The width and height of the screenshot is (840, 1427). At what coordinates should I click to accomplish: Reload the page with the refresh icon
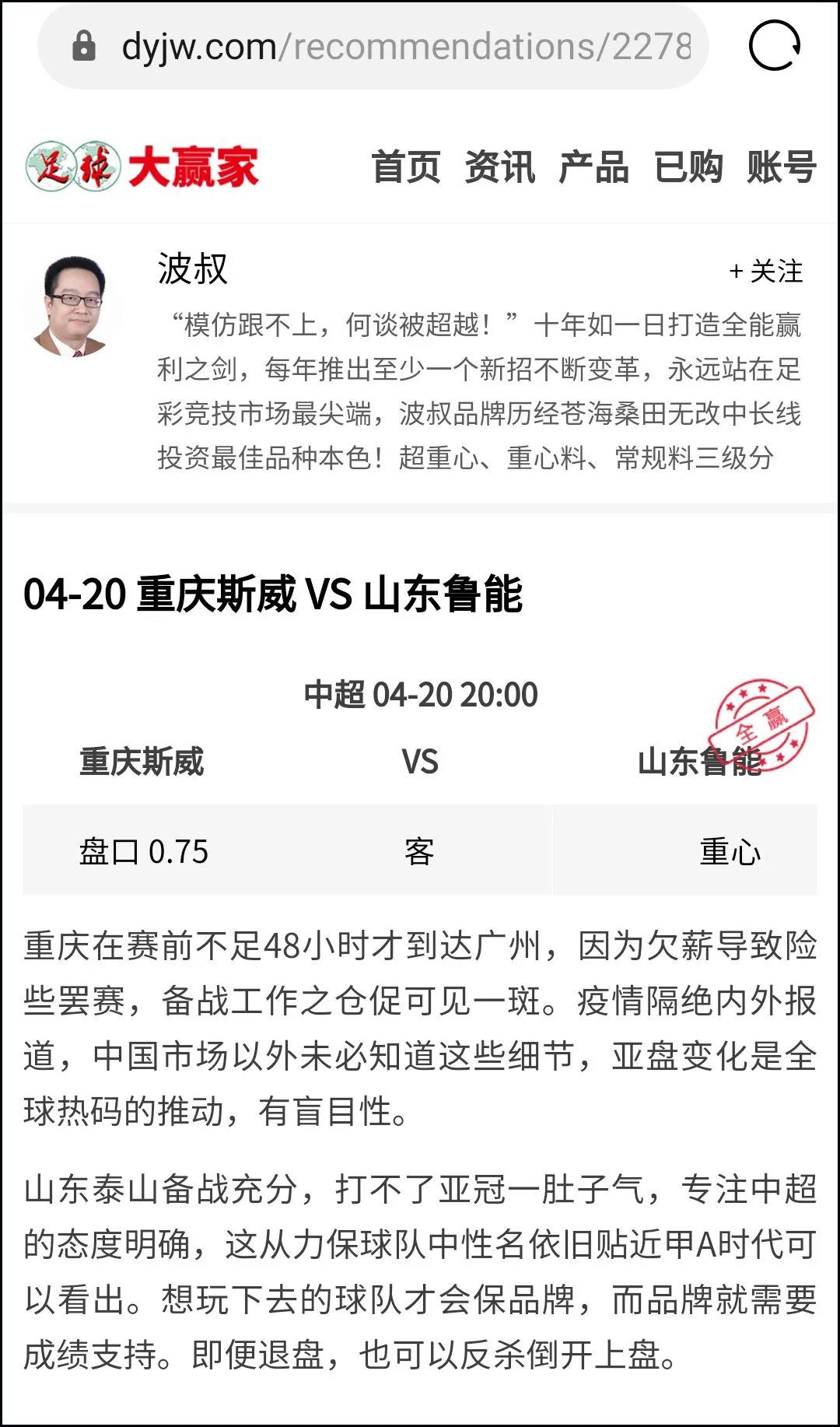[774, 46]
